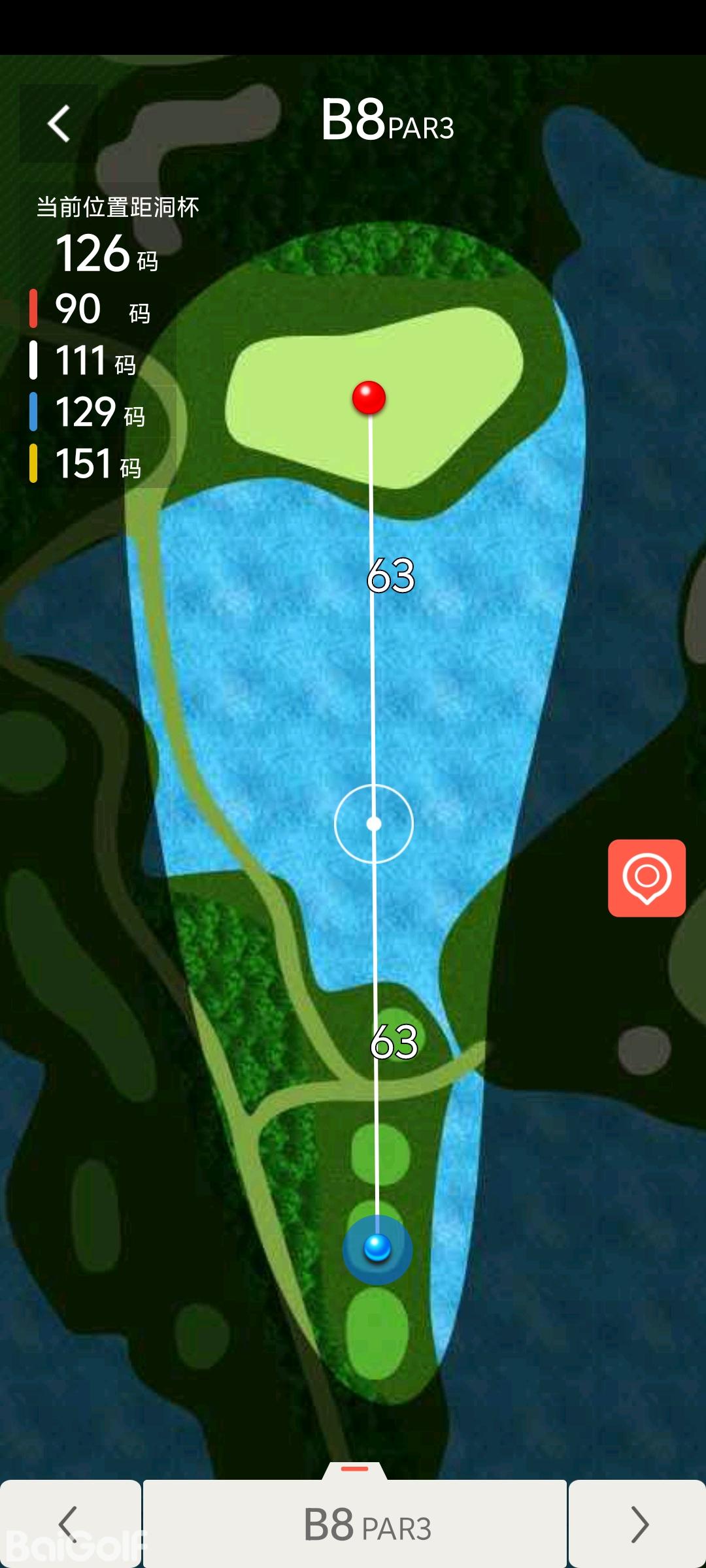The image size is (706, 1568).
Task: Tap the white target circle on the map
Action: pos(374,824)
